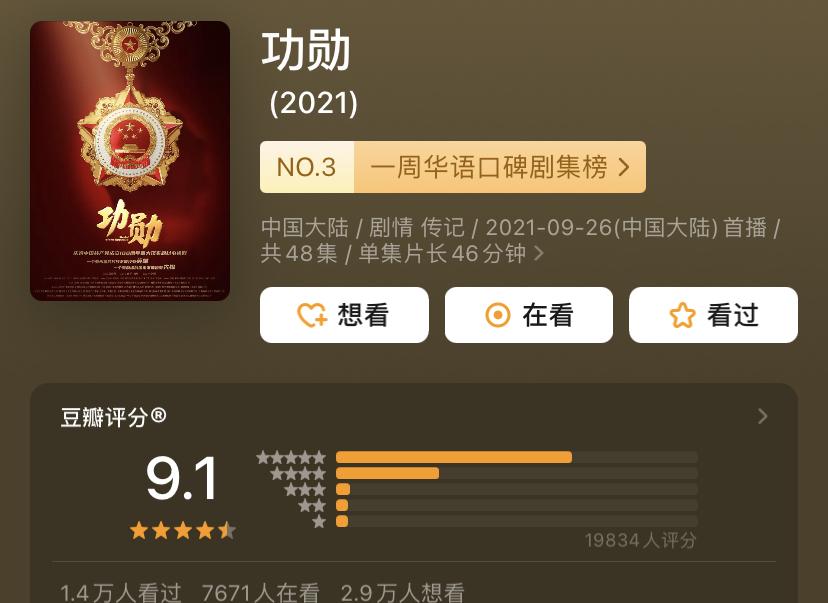Mark the show as 看过

coord(713,315)
